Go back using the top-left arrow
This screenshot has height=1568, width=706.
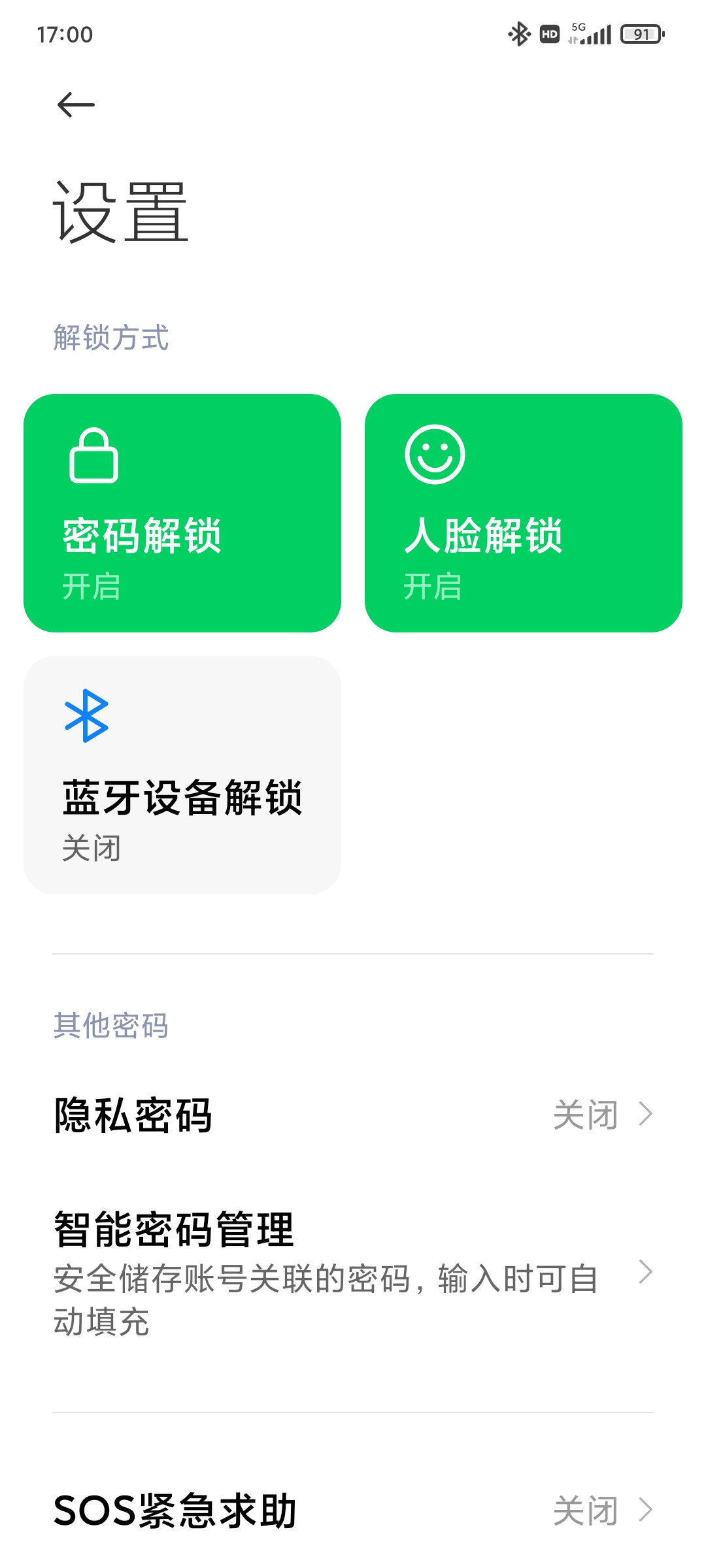click(76, 105)
